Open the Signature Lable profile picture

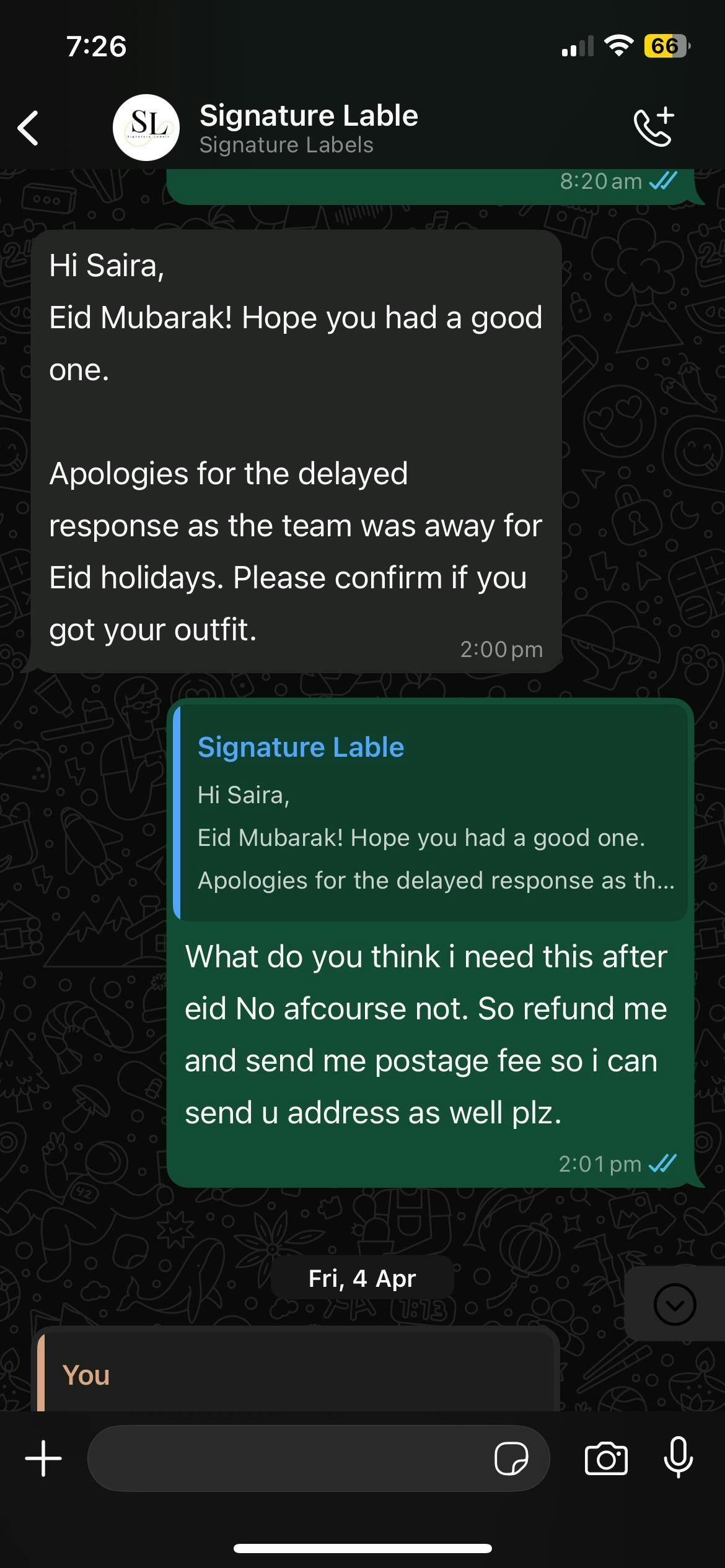point(146,128)
